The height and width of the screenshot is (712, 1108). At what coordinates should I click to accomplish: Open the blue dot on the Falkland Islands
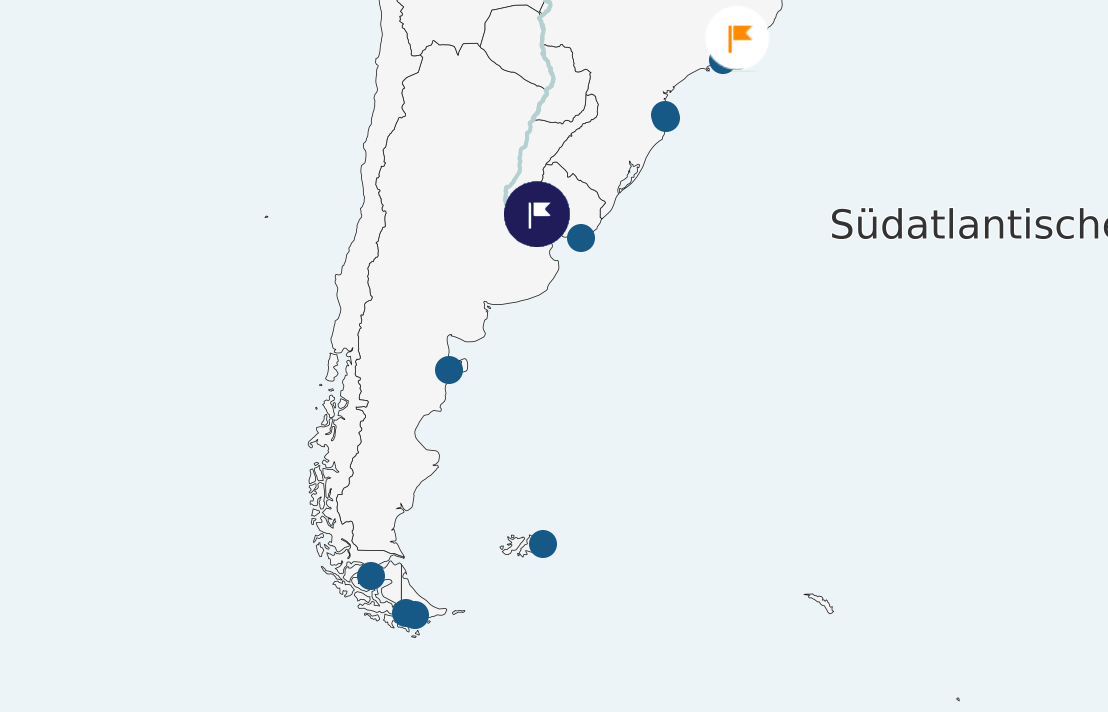coord(543,544)
